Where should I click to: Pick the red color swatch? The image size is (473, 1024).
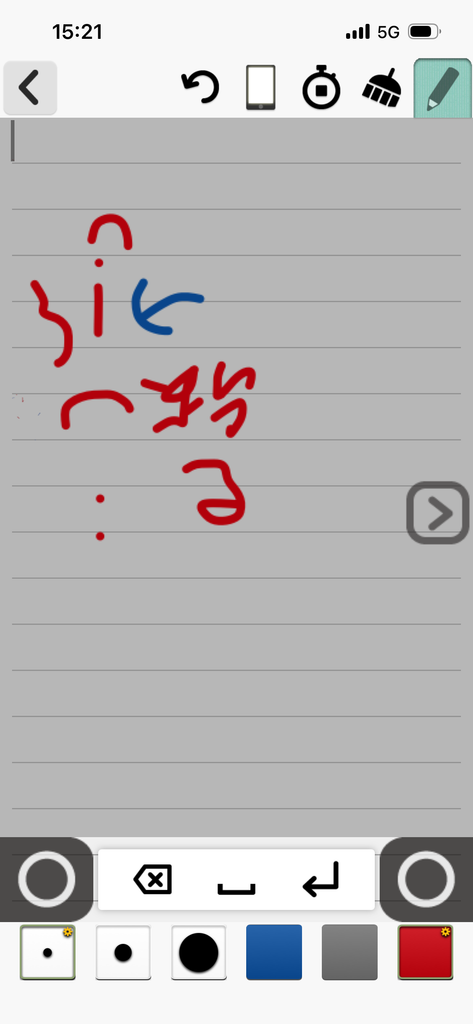pos(425,952)
